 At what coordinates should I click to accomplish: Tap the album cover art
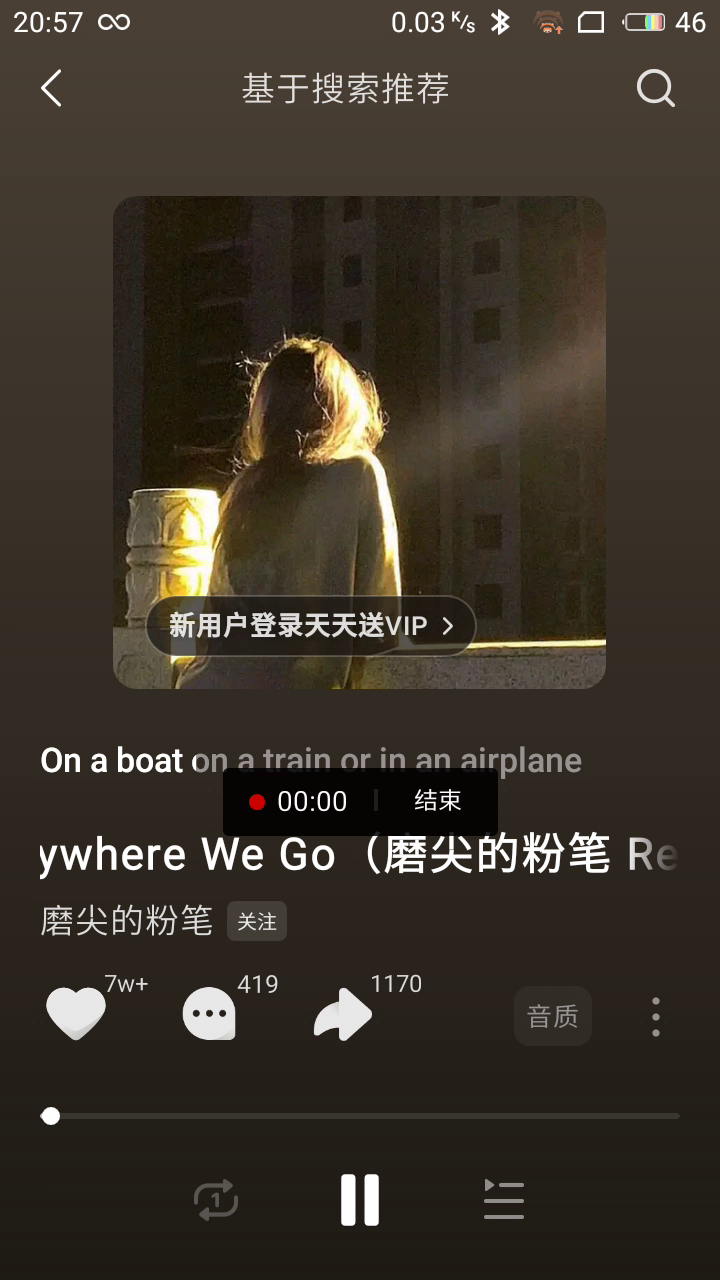coord(360,400)
